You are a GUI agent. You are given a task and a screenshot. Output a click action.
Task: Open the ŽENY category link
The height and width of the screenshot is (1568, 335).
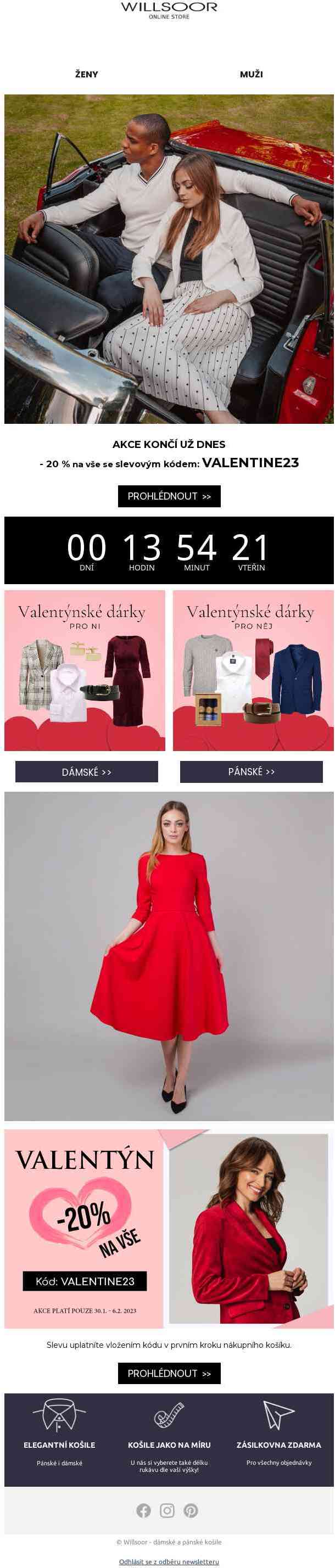[86, 74]
